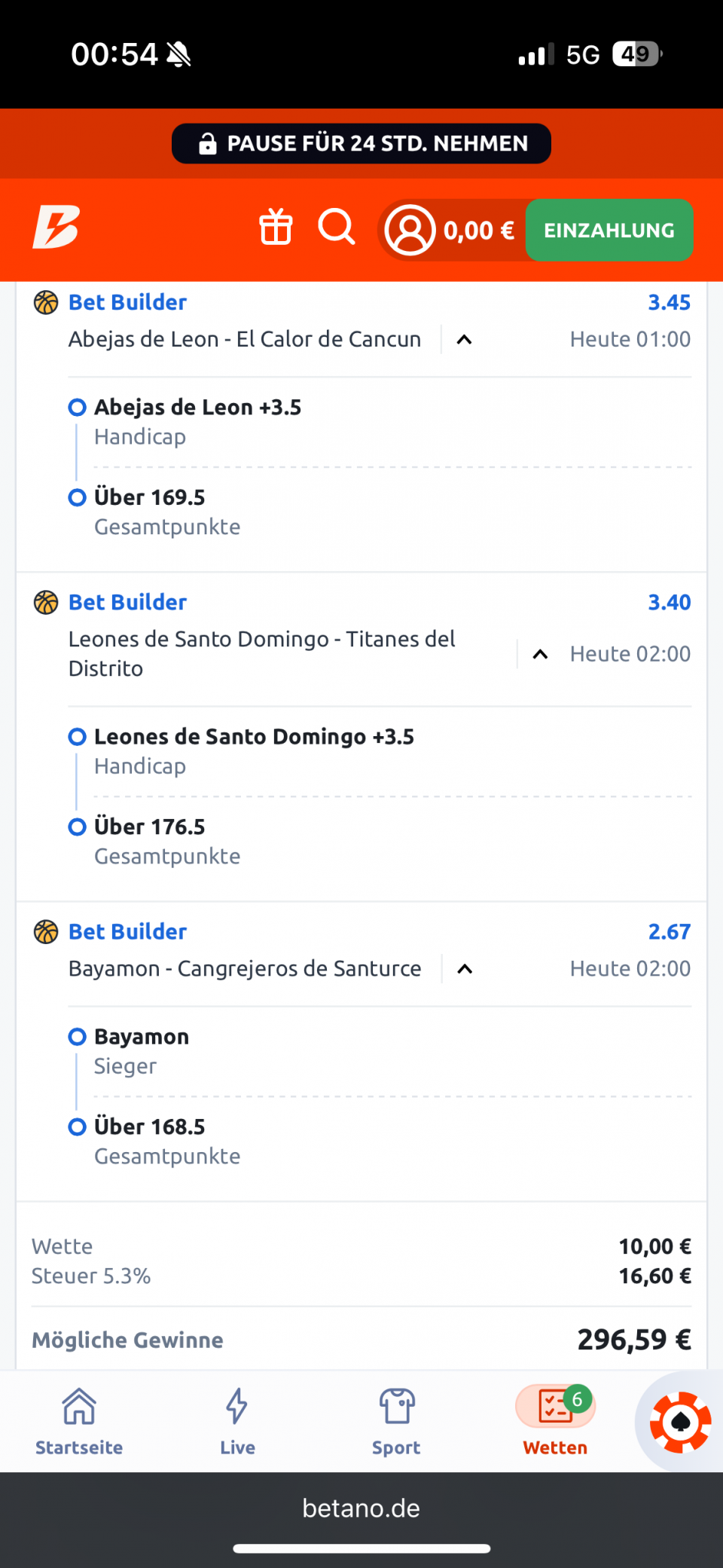This screenshot has width=723, height=1568.
Task: Collapse the Leones de Santo Domingo bet details
Action: tap(540, 654)
